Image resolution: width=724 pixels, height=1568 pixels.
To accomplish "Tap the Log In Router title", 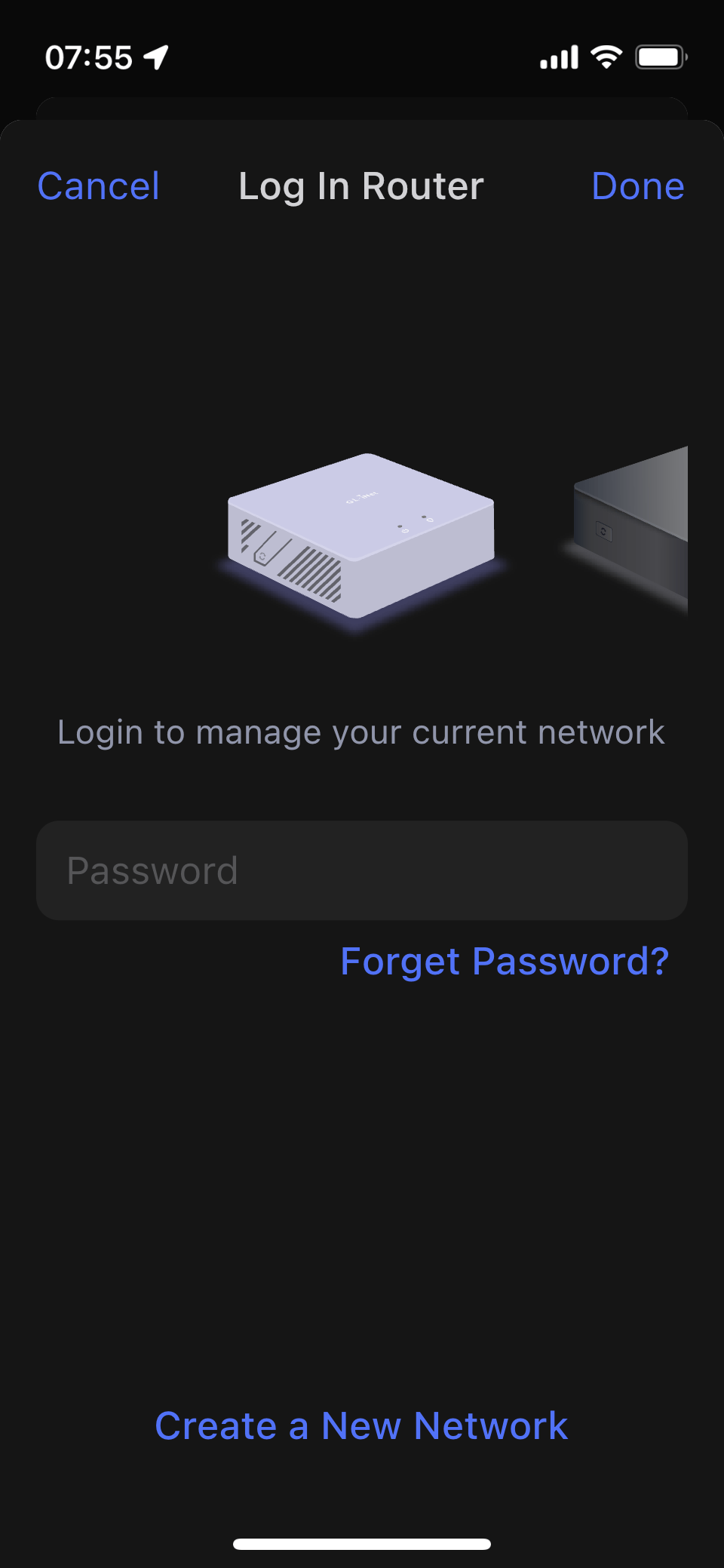I will click(361, 186).
